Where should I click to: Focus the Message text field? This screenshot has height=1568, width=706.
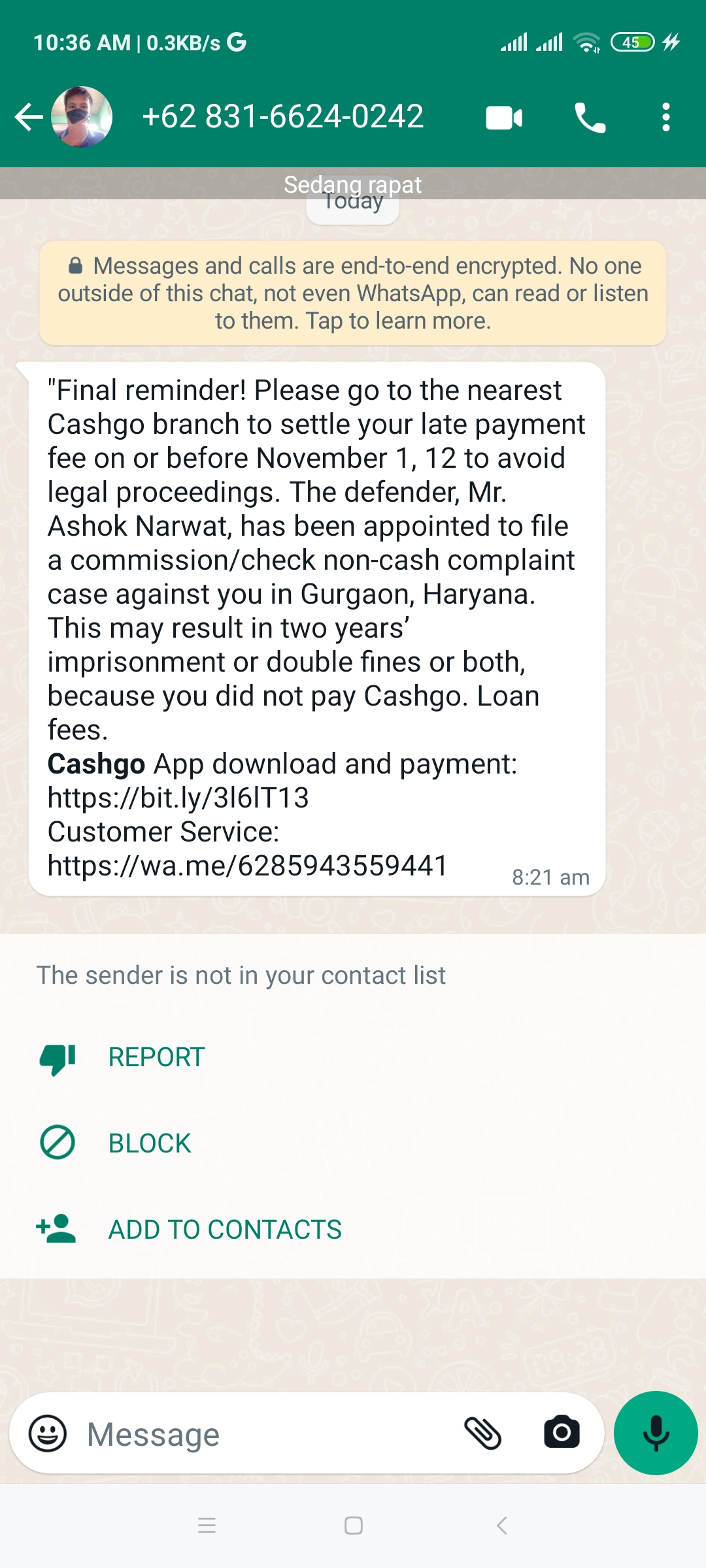click(x=261, y=1435)
